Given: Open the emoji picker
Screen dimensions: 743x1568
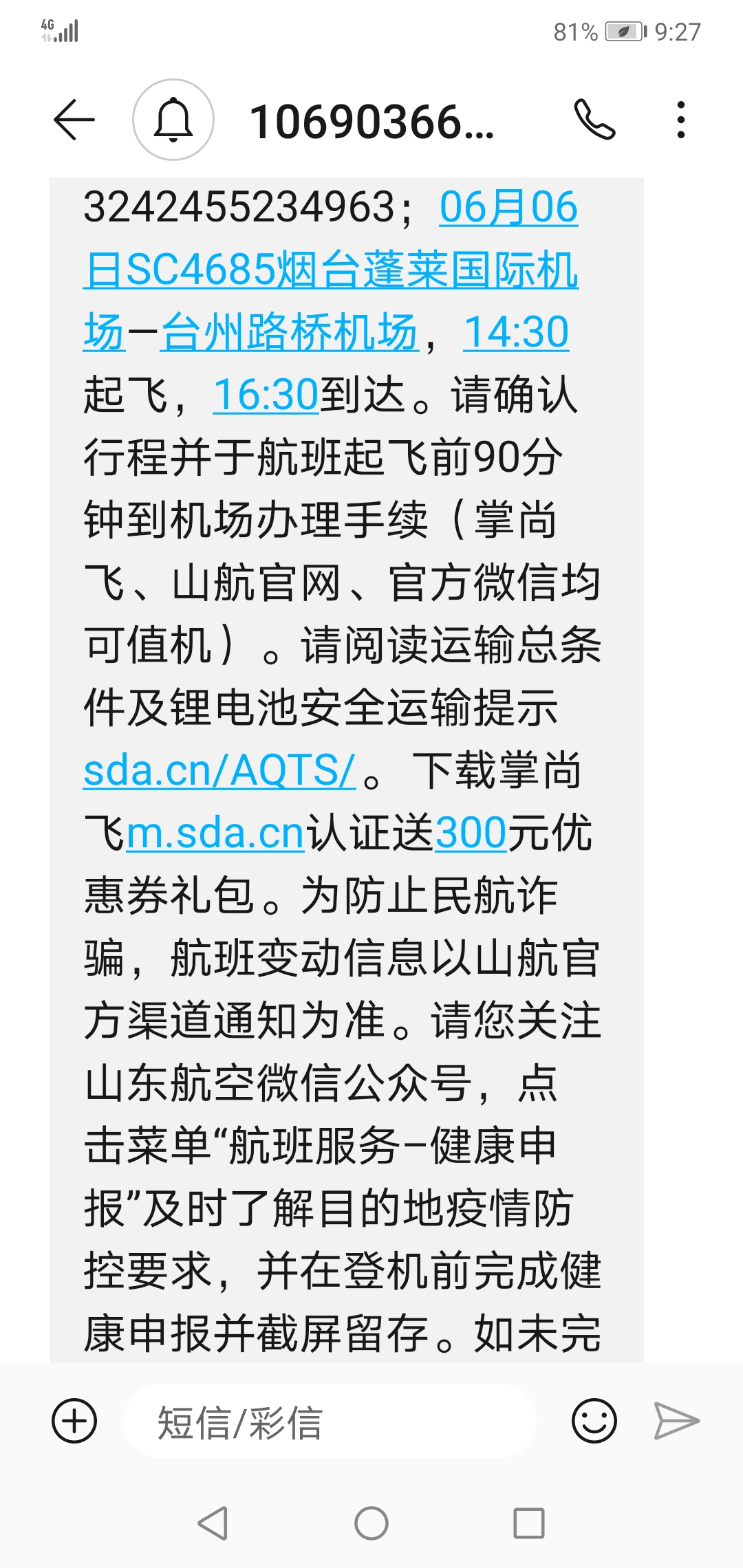Looking at the screenshot, I should point(594,1421).
